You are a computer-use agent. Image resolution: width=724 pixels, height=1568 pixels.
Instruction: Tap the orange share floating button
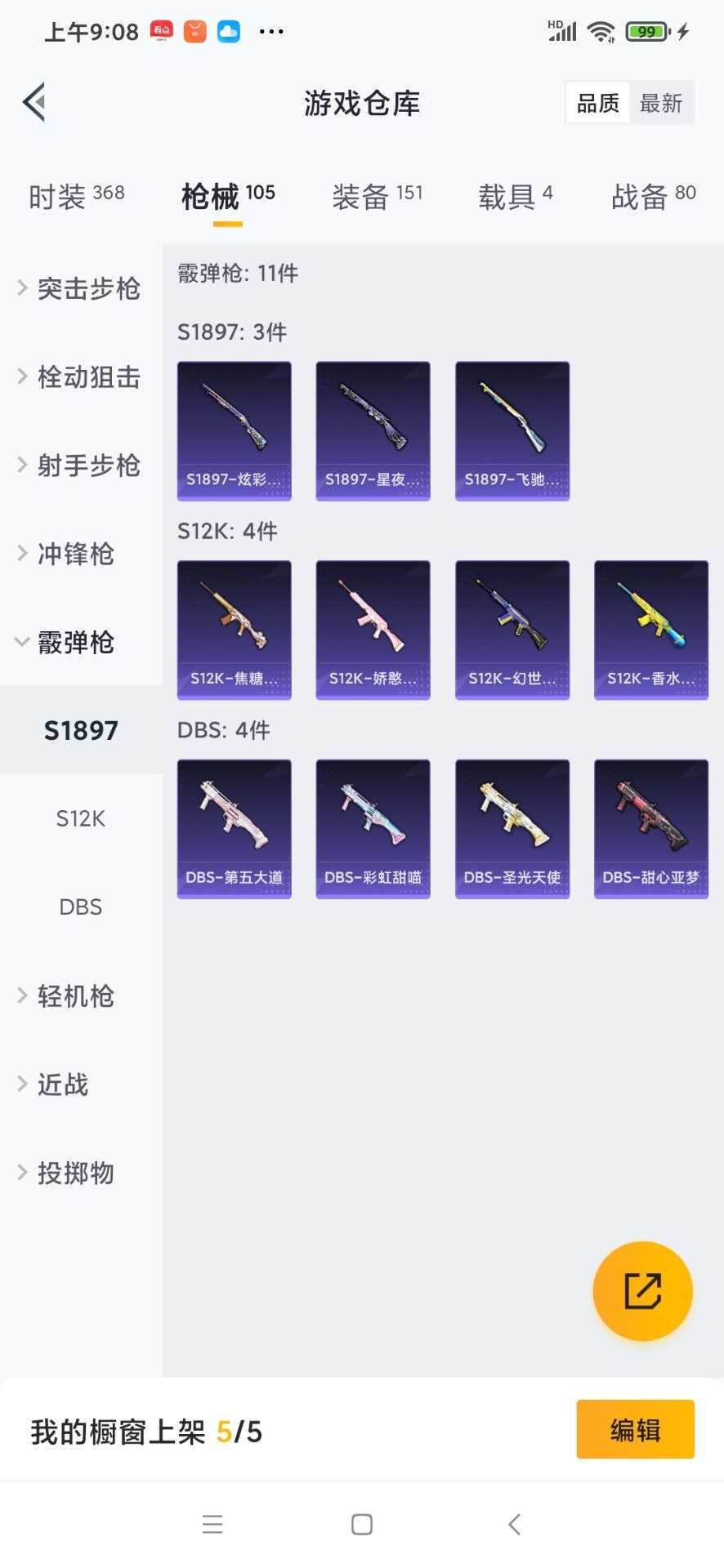(642, 1290)
